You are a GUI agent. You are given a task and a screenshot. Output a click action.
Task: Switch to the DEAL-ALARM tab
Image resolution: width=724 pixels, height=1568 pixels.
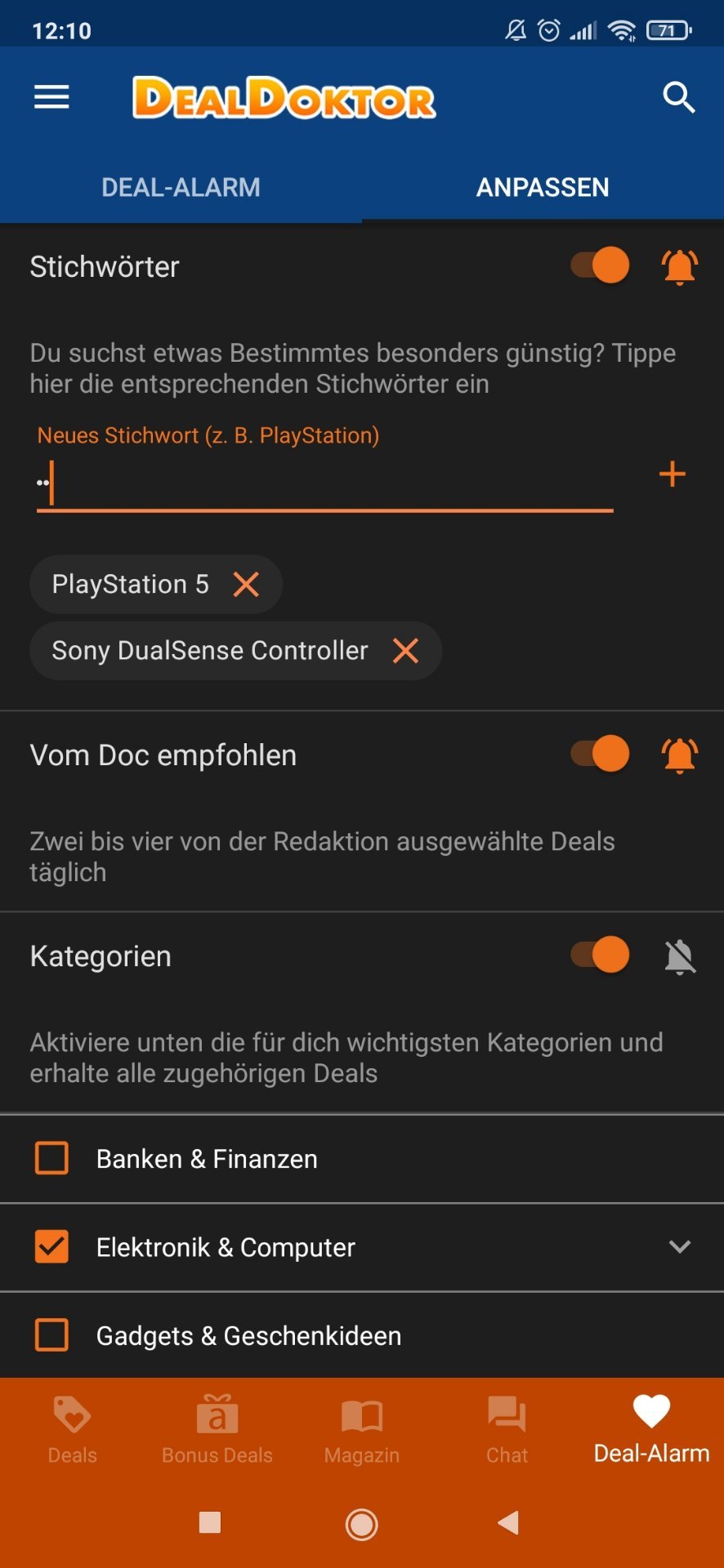181,187
